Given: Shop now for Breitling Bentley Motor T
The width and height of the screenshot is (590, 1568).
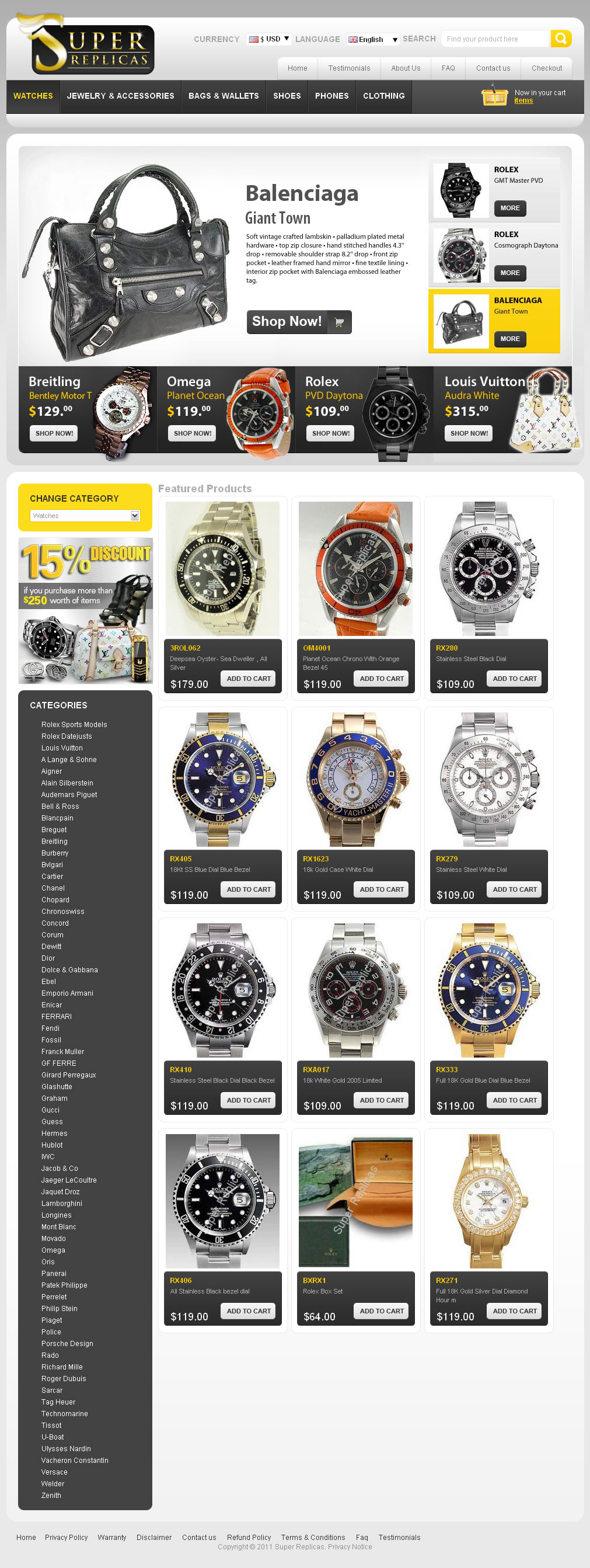Looking at the screenshot, I should (x=54, y=433).
